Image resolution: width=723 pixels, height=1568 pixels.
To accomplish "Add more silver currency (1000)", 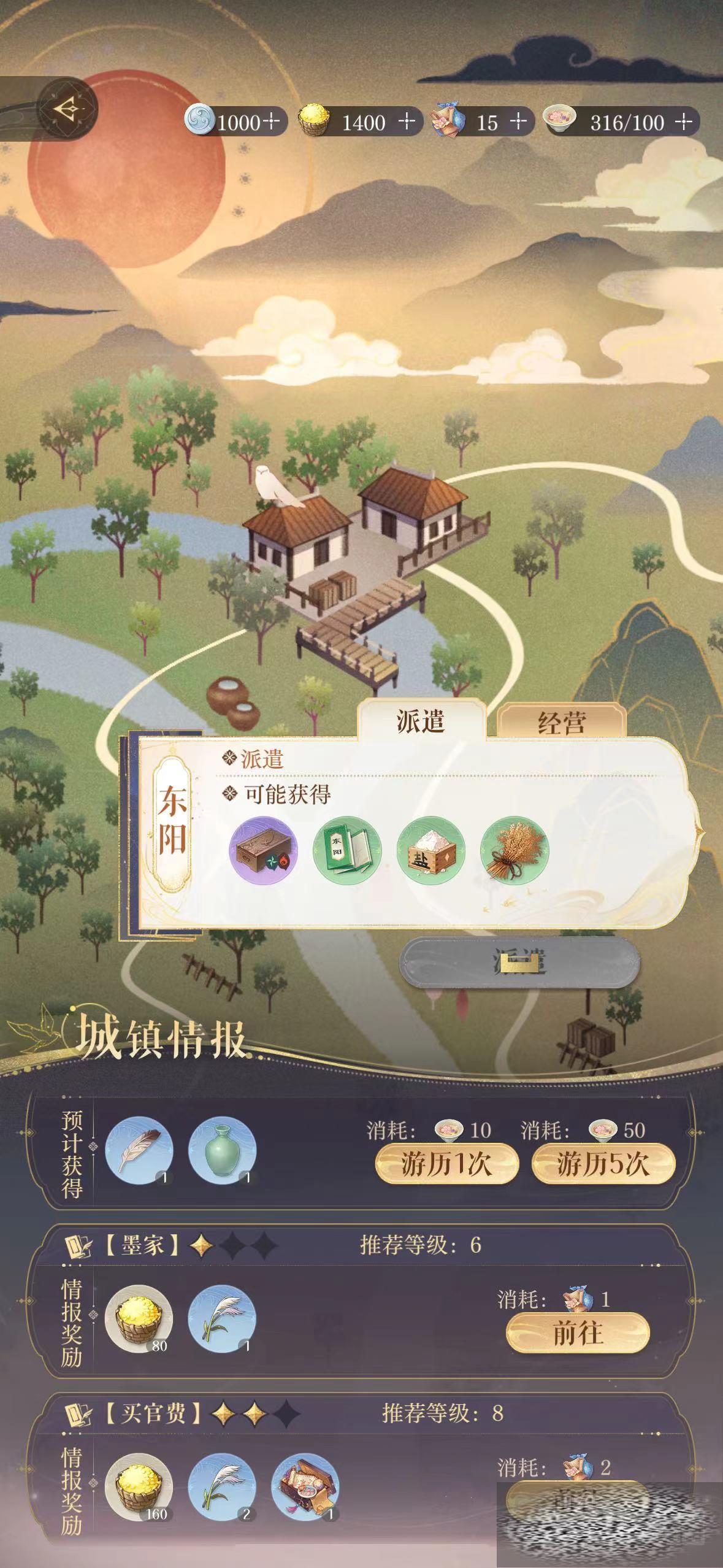I will (x=272, y=121).
